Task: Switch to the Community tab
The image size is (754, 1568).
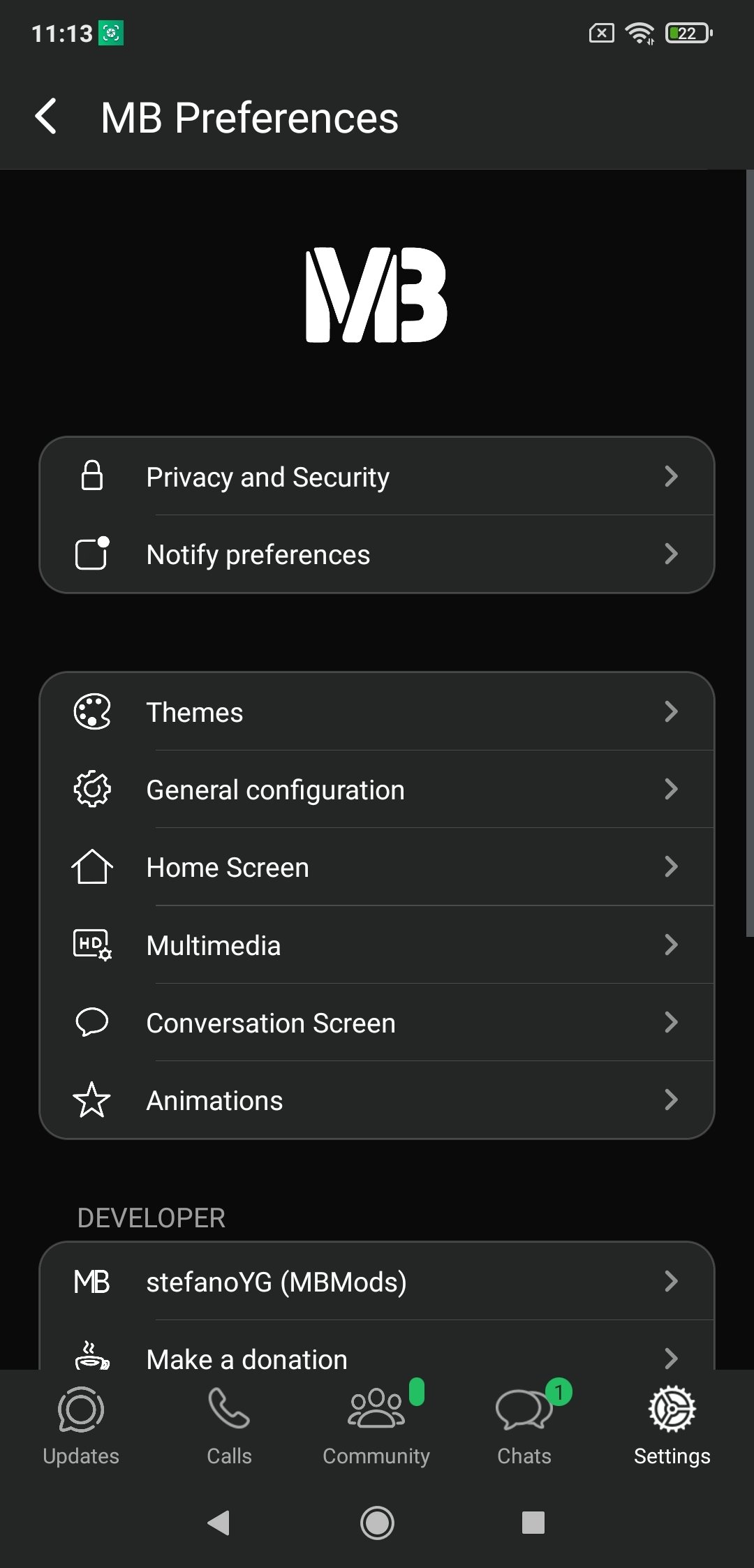Action: point(376,1426)
